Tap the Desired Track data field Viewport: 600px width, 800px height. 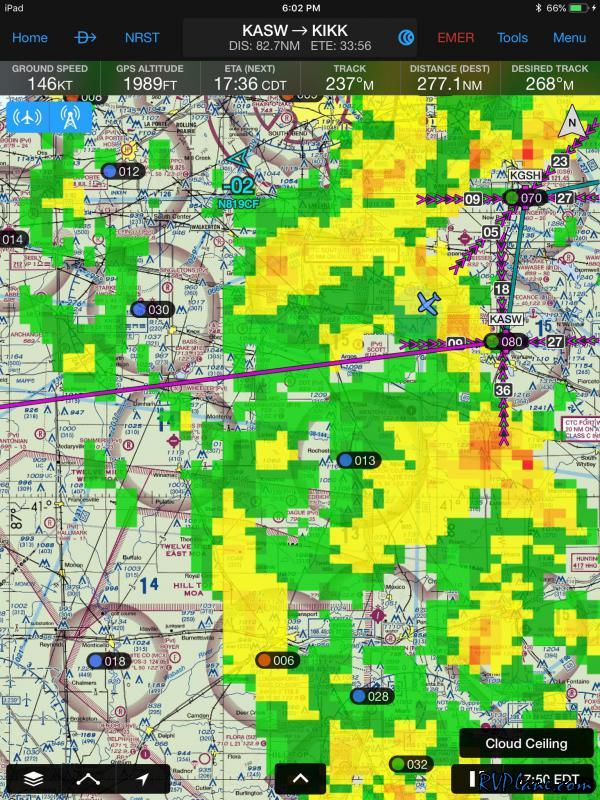point(549,77)
